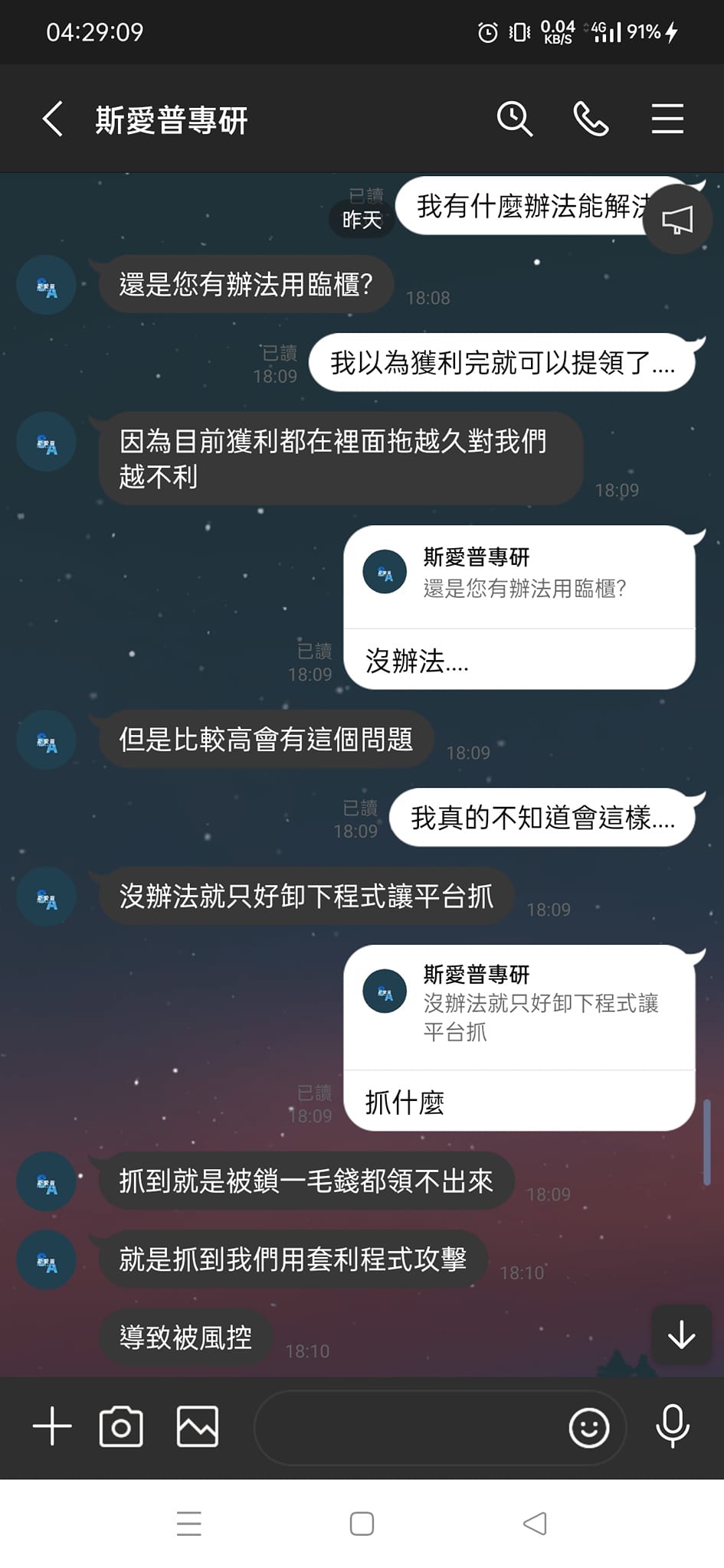Search within this chat
The image size is (724, 1568).
tap(514, 119)
